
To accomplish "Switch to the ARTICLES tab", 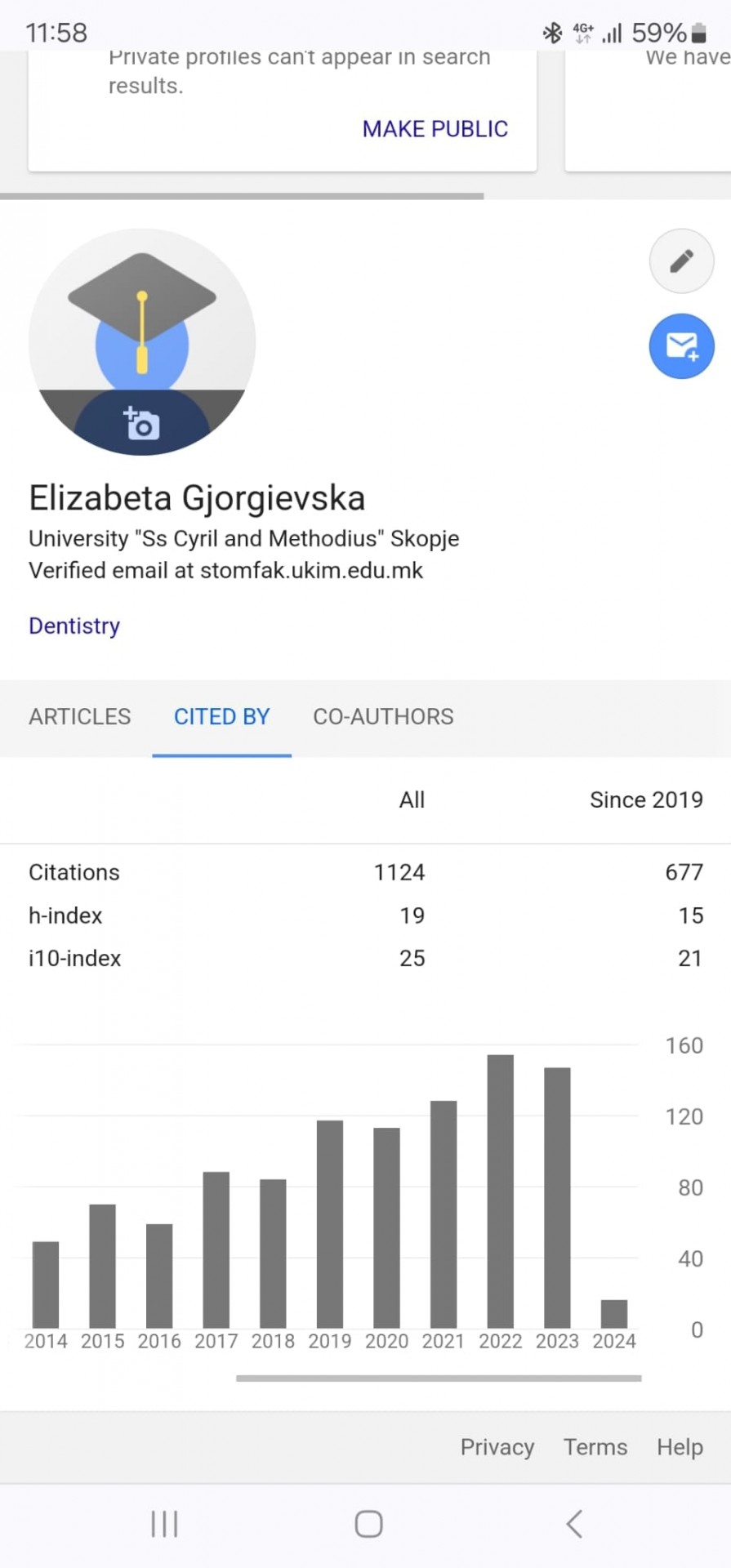I will (x=80, y=717).
